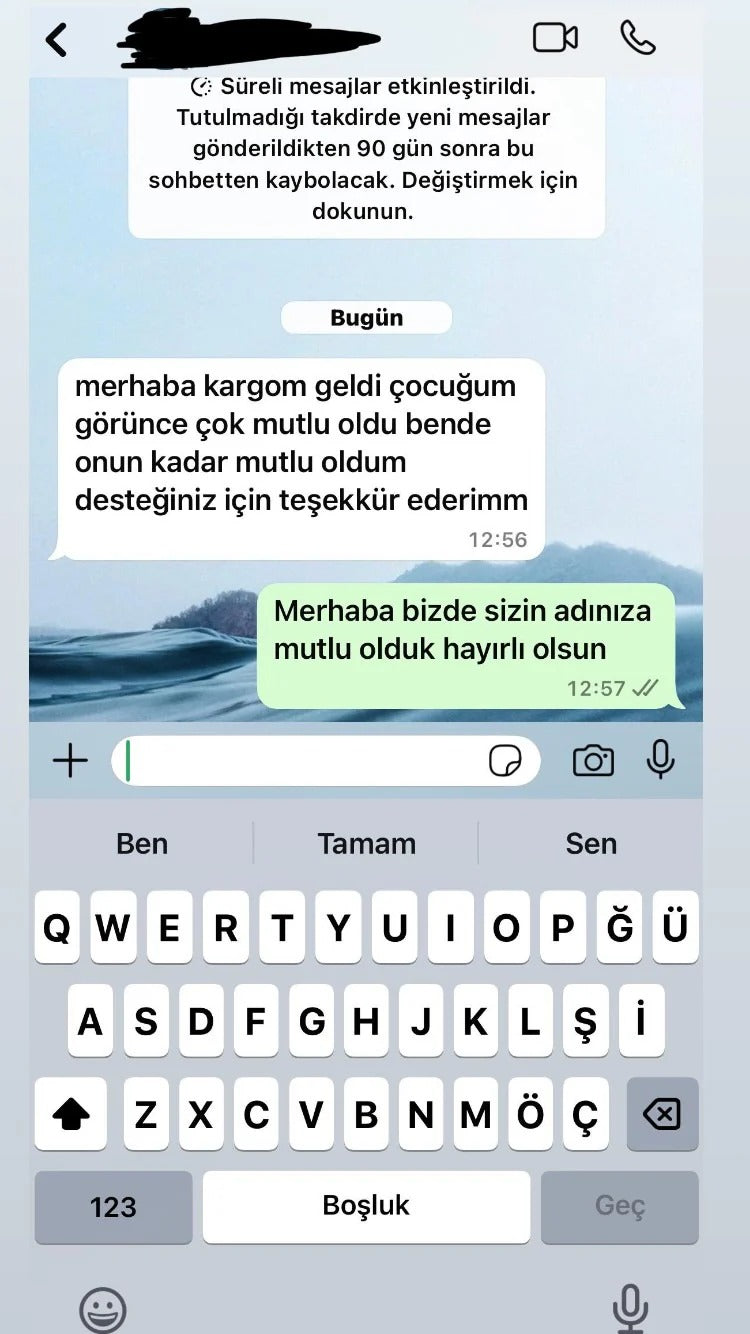Viewport: 750px width, 1334px height.
Task: Switch the keyboard to numbers with 123
Action: (113, 1207)
